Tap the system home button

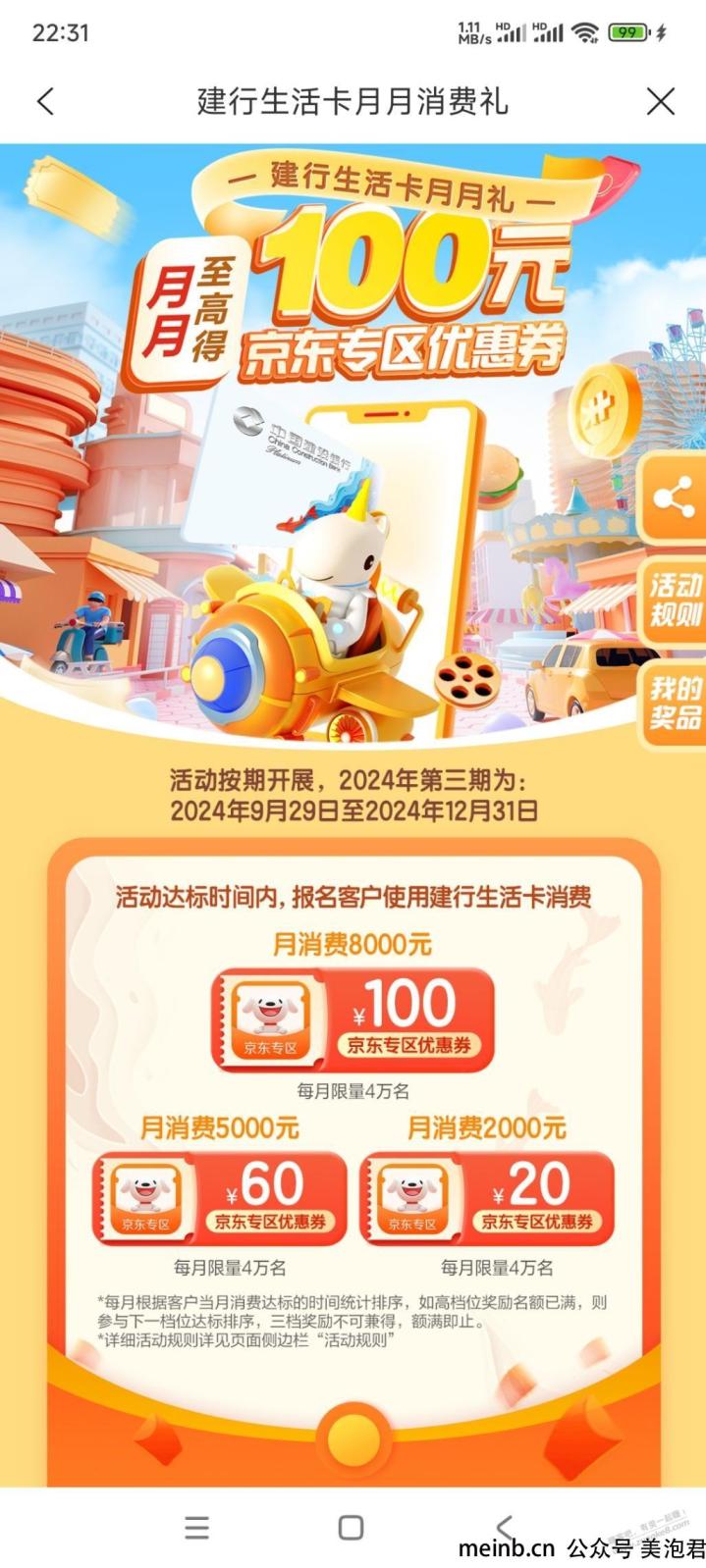(x=351, y=1528)
